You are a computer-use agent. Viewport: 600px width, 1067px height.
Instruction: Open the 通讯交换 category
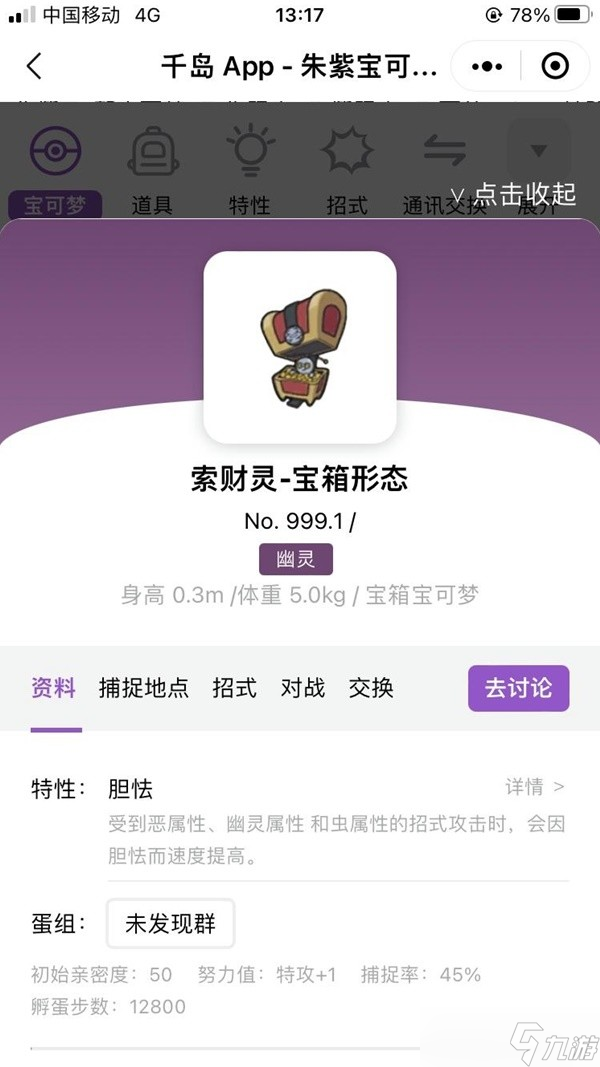point(444,172)
